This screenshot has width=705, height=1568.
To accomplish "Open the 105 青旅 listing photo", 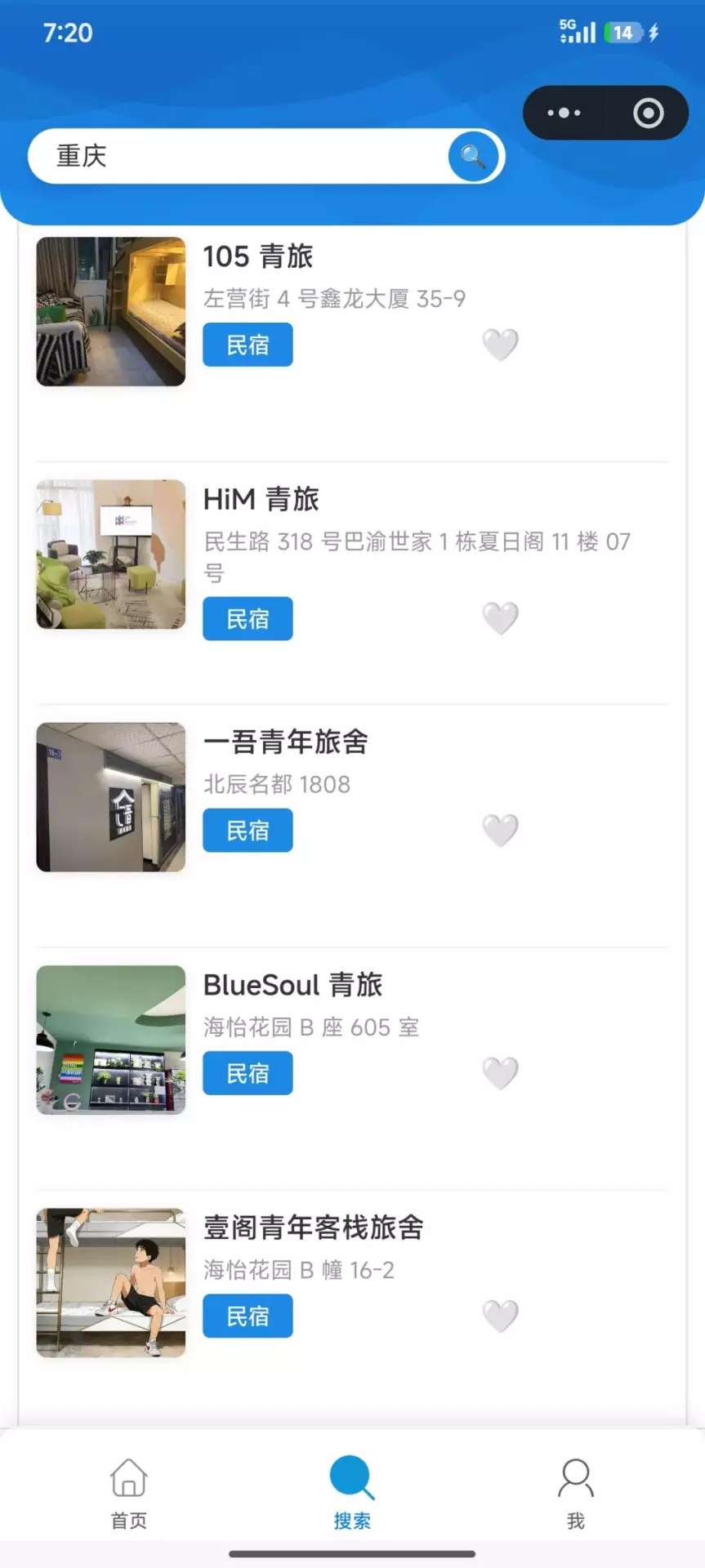I will pos(111,311).
